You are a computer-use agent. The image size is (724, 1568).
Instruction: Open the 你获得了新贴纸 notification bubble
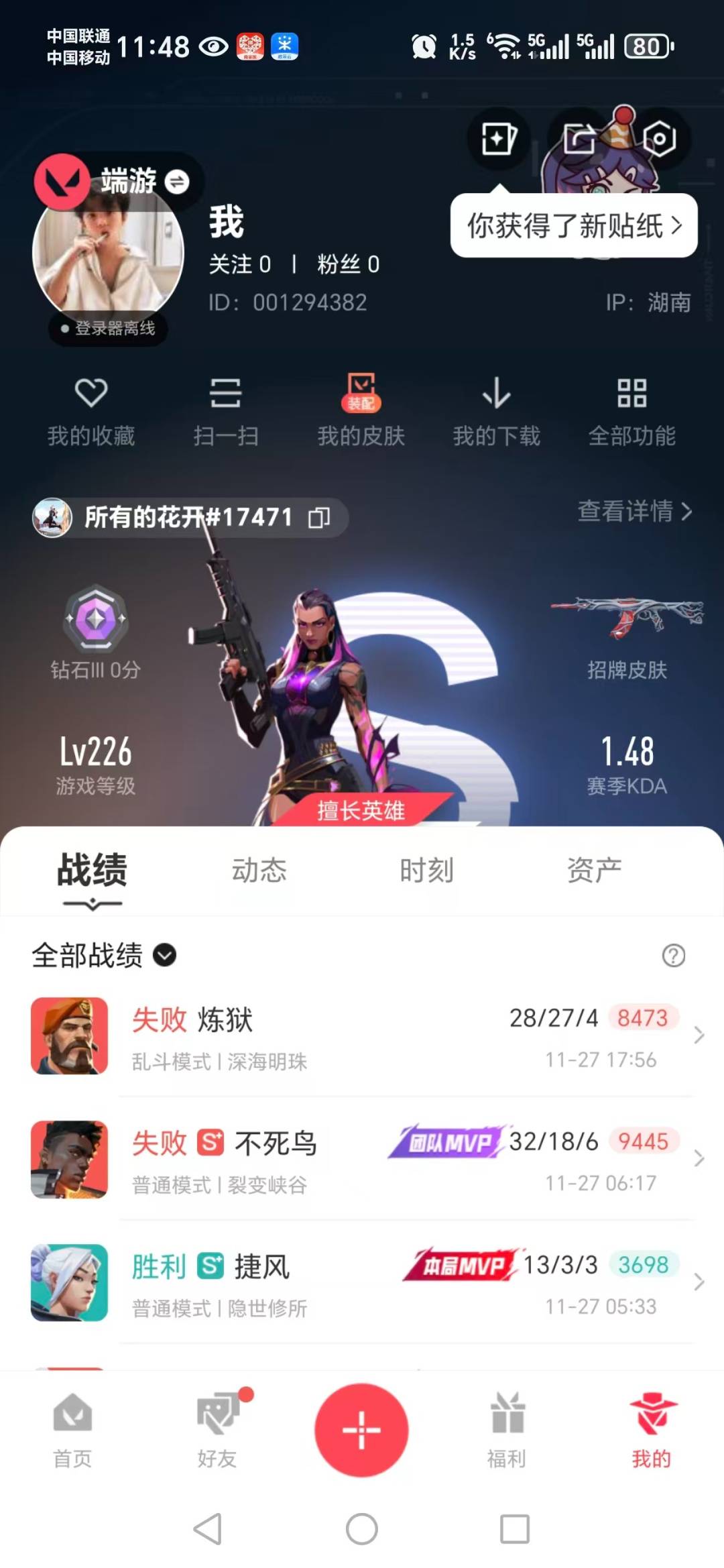pos(574,225)
